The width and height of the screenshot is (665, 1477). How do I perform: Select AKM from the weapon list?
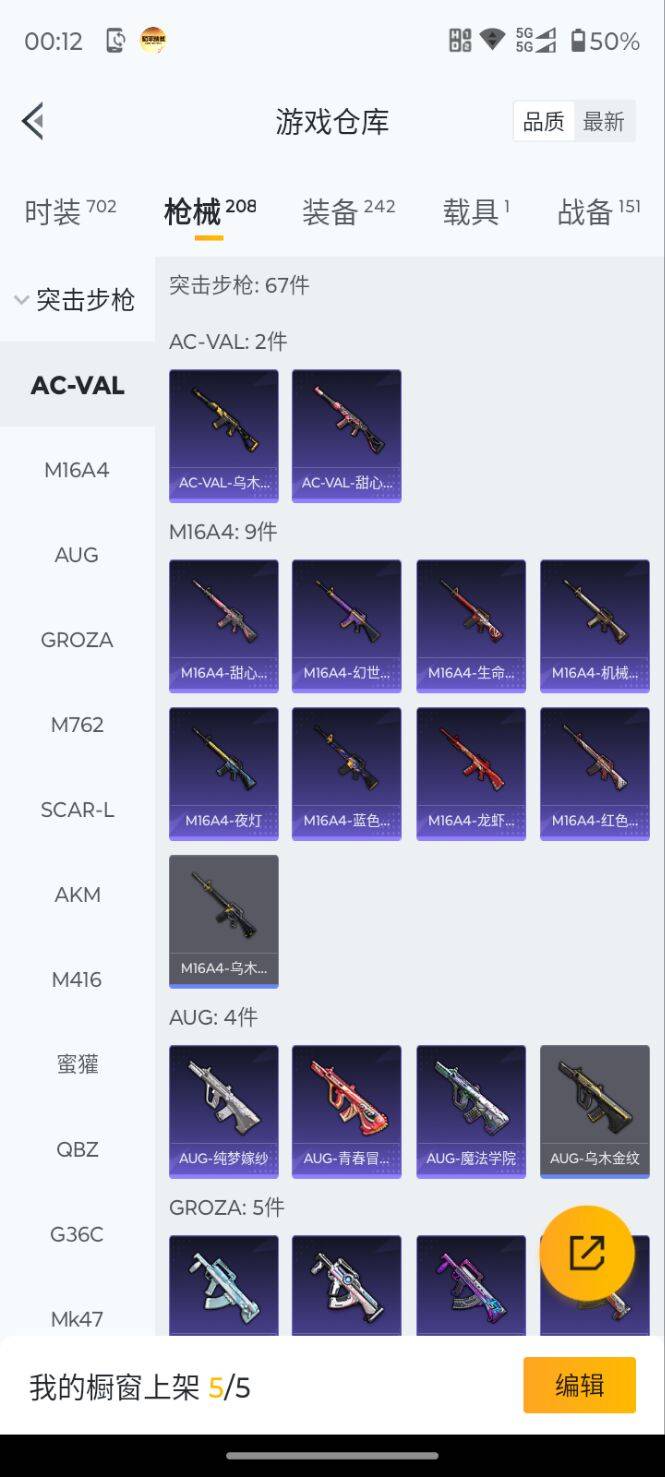[77, 895]
